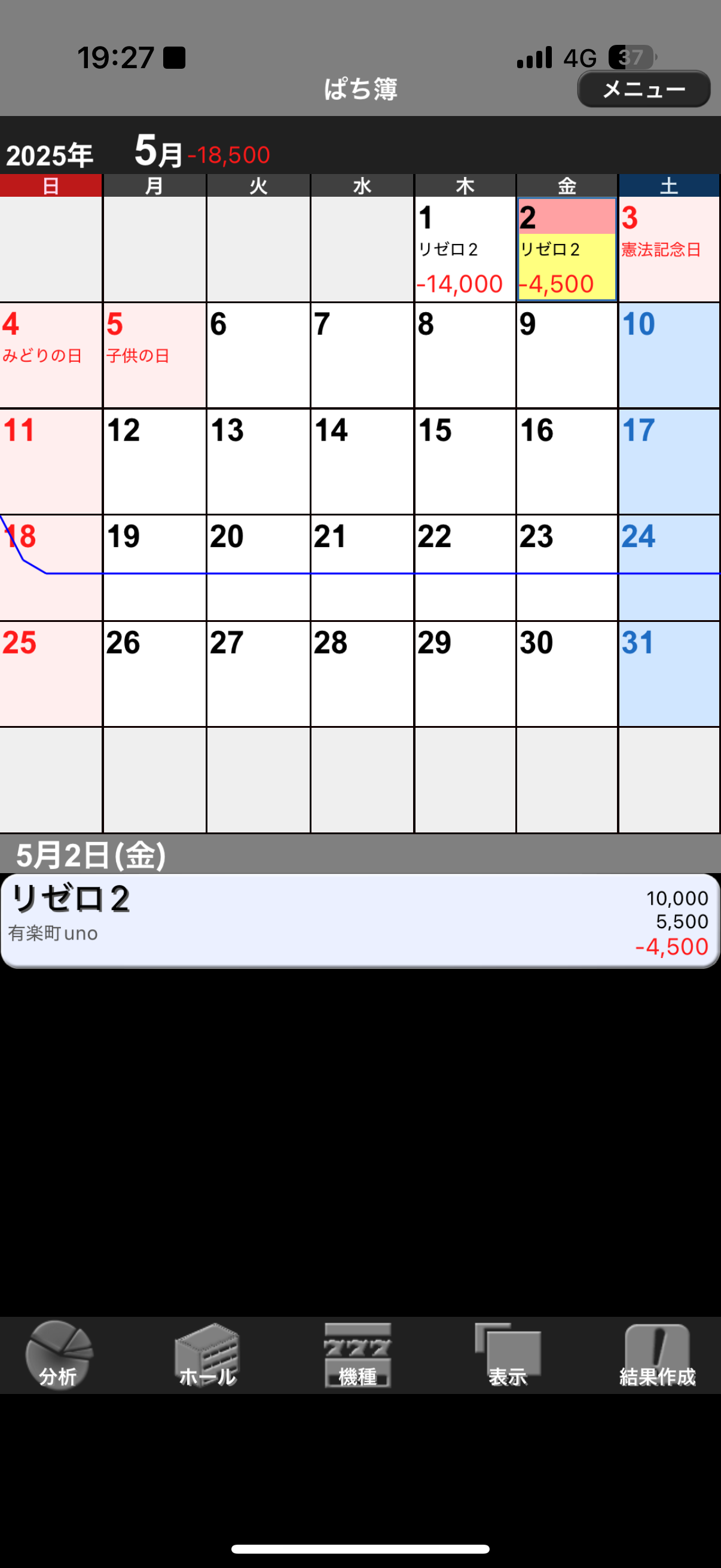Select May 3 憲法記念日 on the calendar
The image size is (721, 1568).
click(669, 249)
